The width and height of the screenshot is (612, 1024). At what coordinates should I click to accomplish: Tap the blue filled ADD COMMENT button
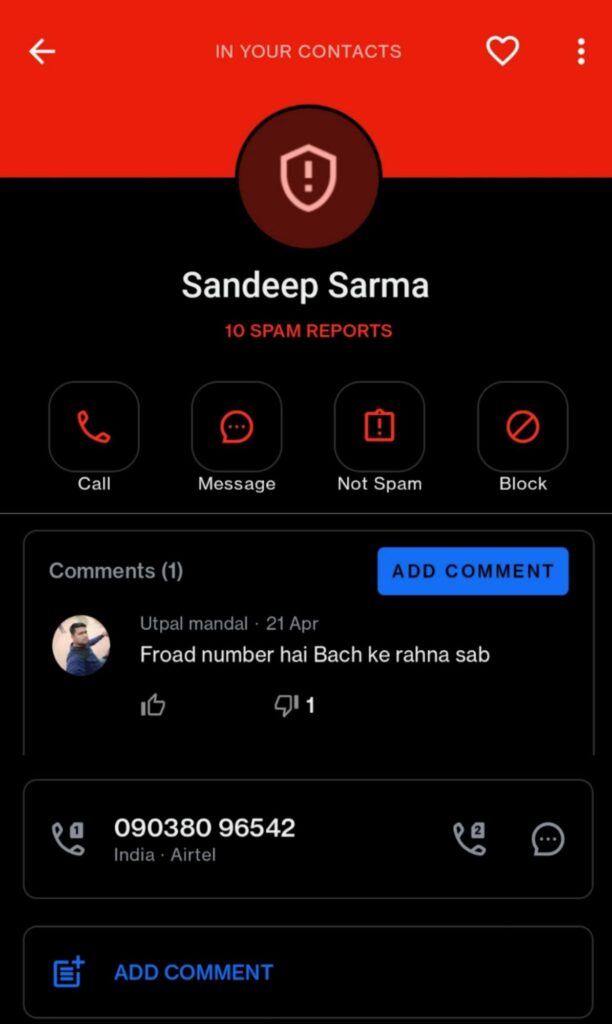tap(472, 571)
